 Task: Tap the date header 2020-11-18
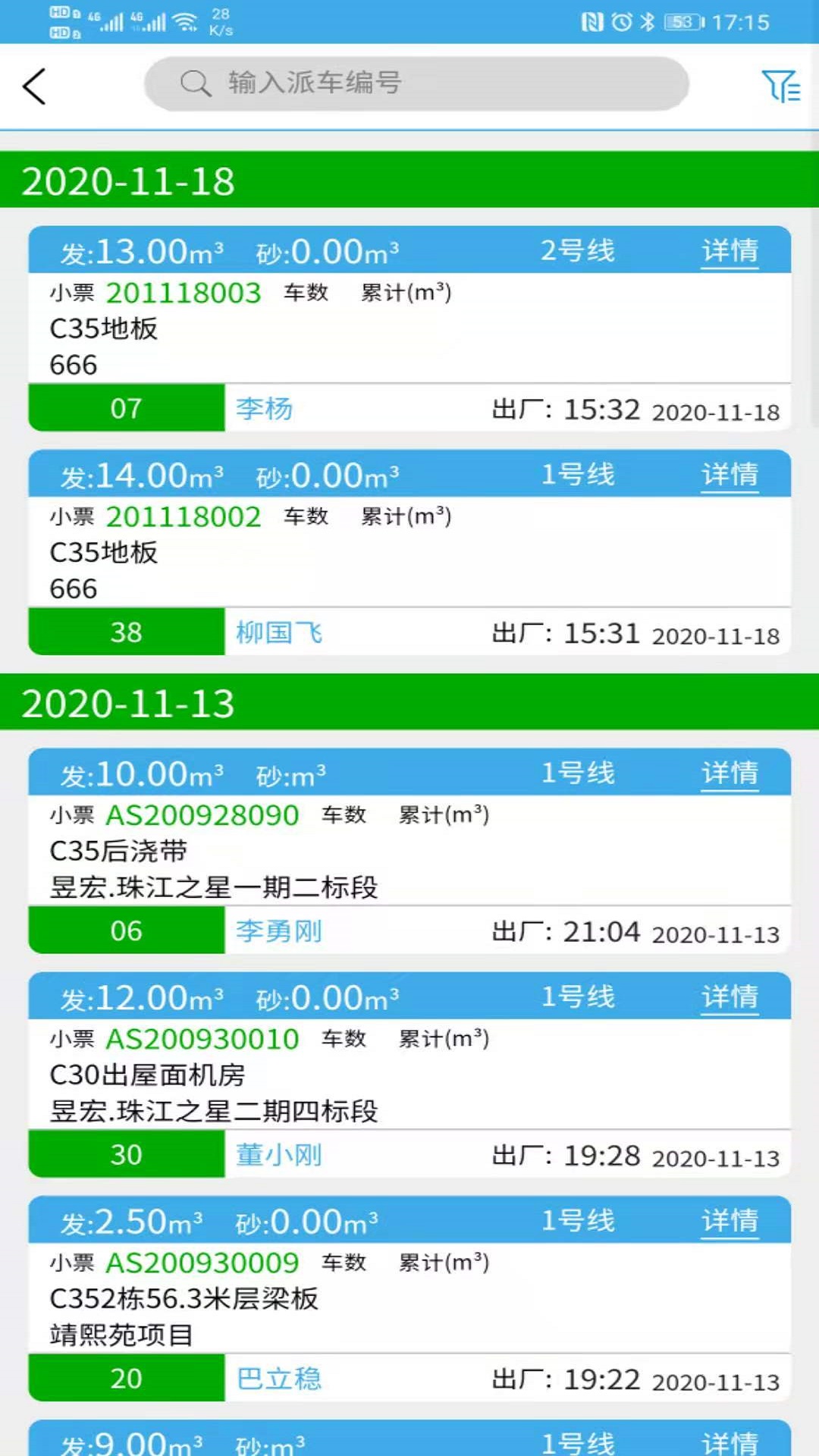(x=129, y=180)
